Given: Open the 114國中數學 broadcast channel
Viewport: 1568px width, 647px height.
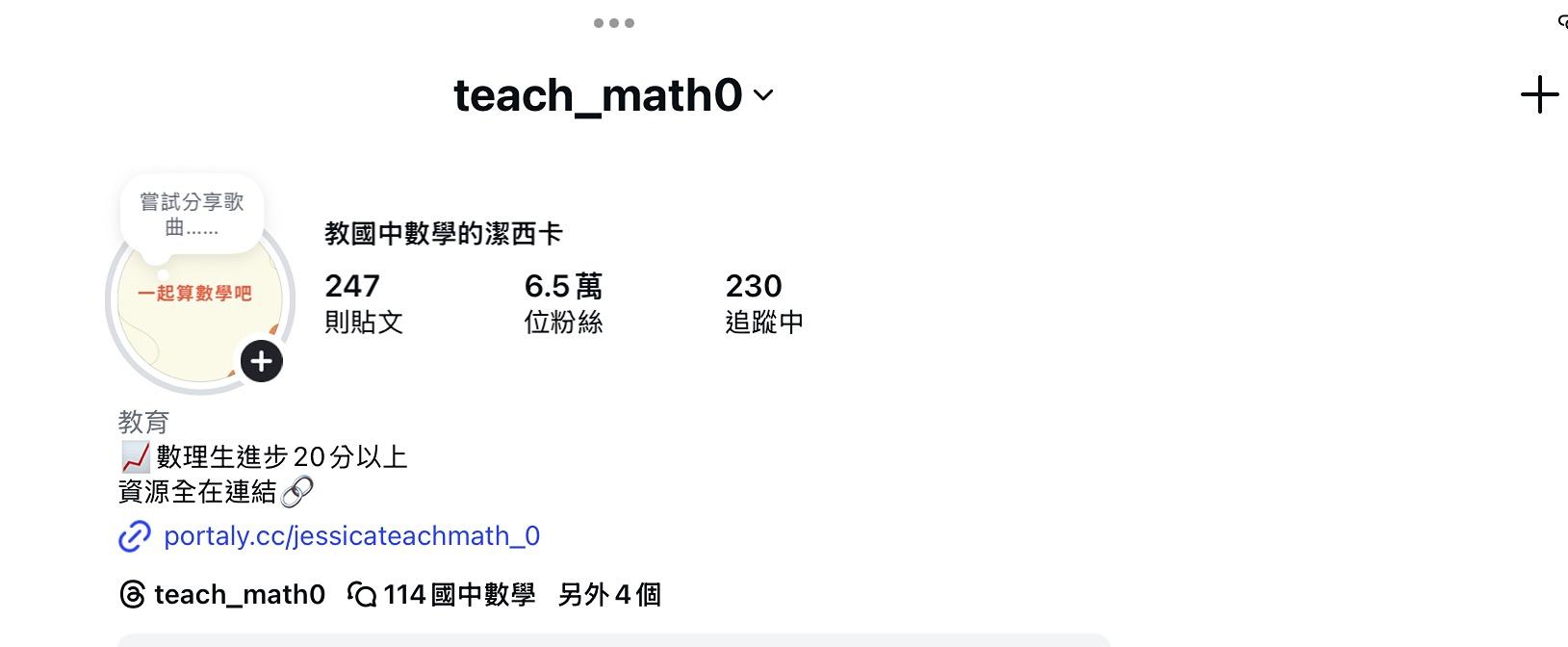Looking at the screenshot, I should [x=443, y=595].
